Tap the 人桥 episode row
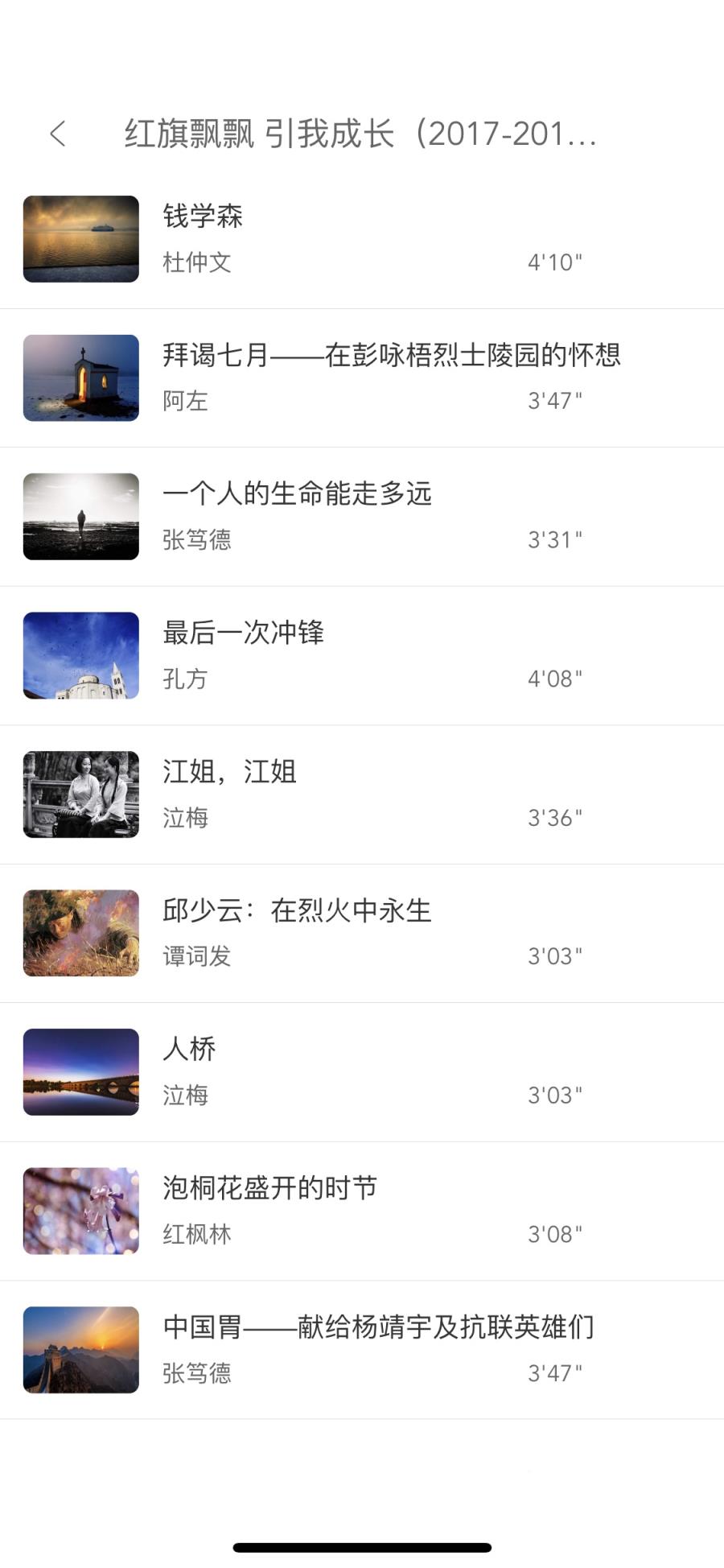This screenshot has height=1568, width=724. [362, 1071]
